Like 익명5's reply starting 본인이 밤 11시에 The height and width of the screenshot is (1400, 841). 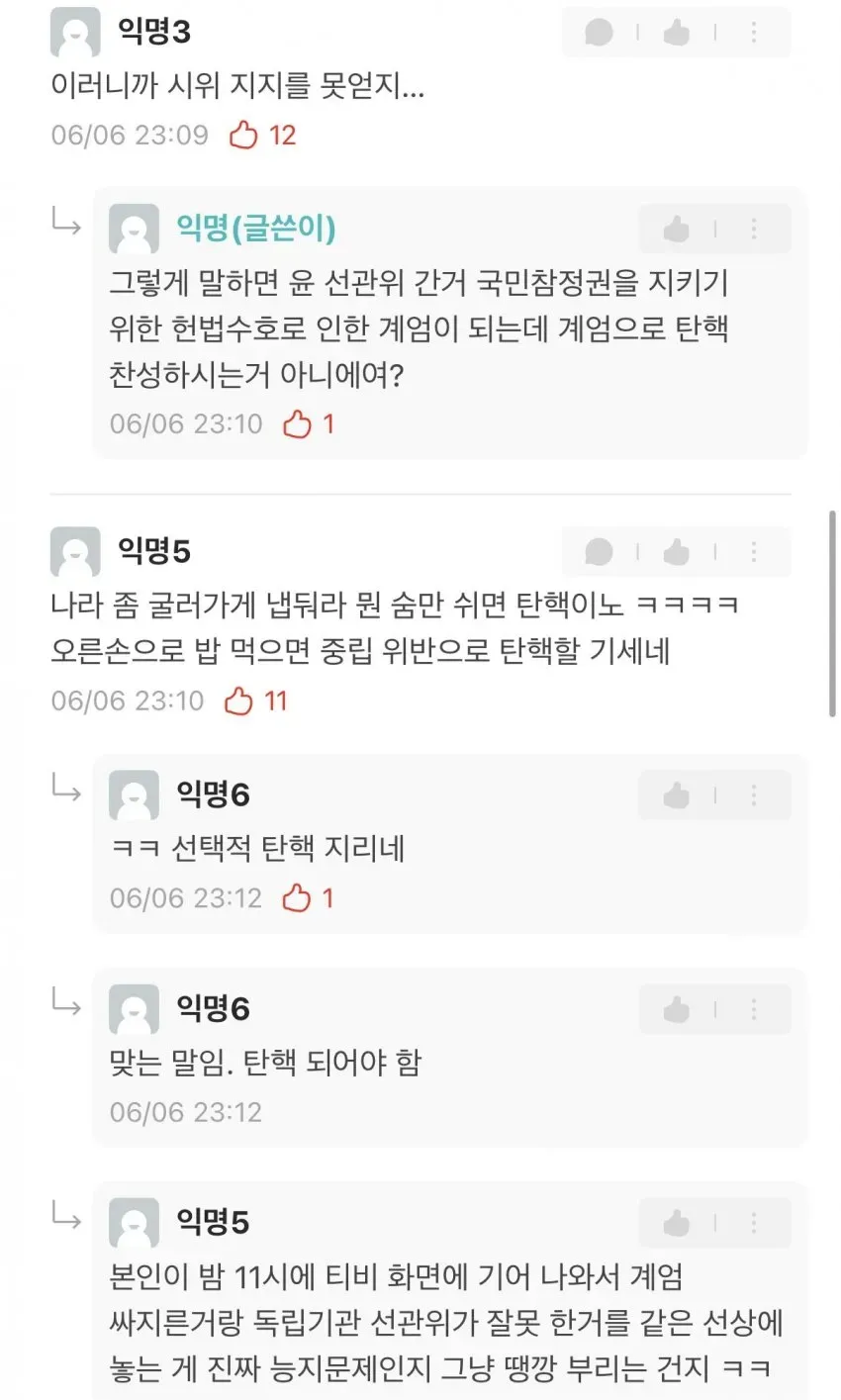tap(677, 1223)
